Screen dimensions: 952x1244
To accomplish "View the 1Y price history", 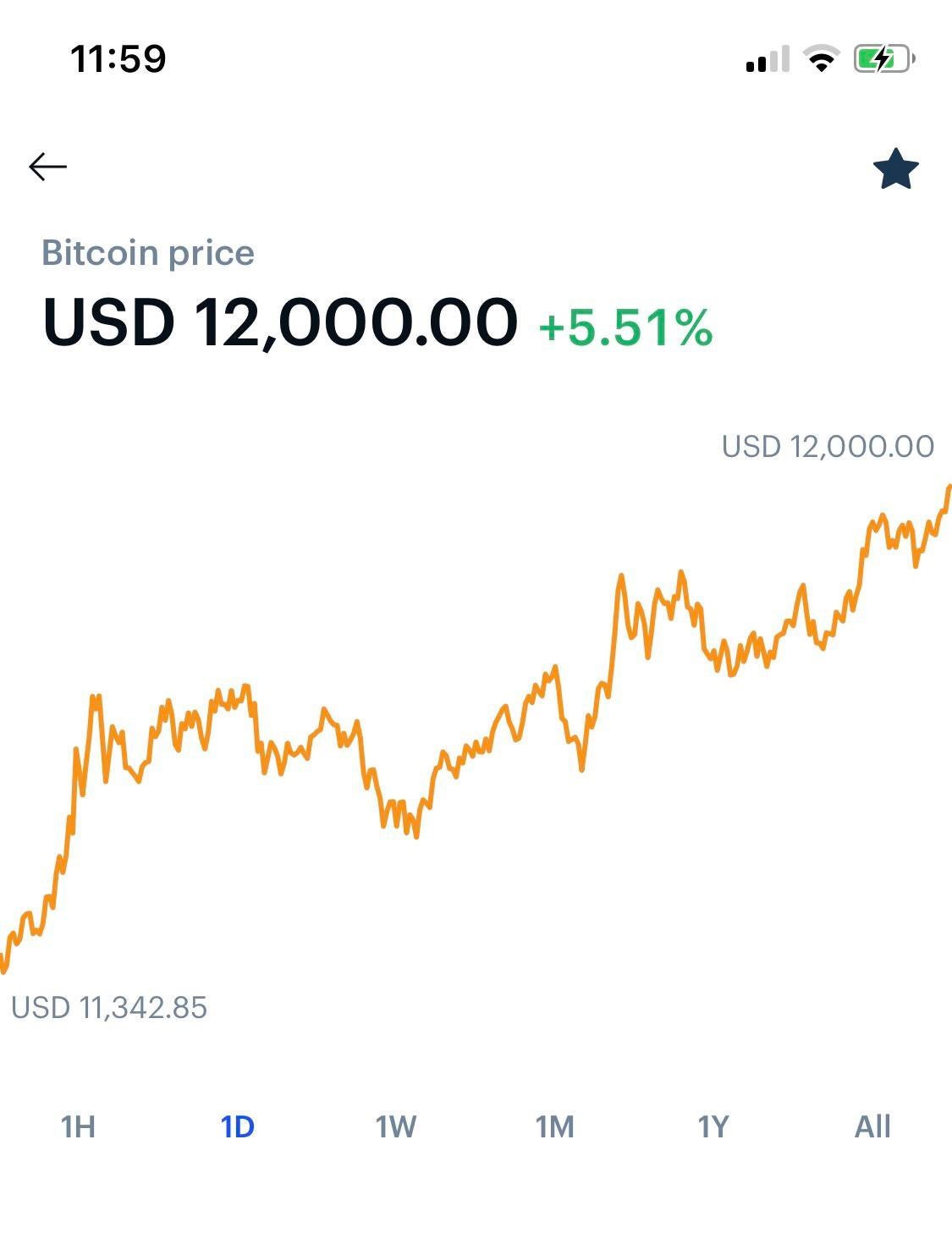I will (713, 1126).
